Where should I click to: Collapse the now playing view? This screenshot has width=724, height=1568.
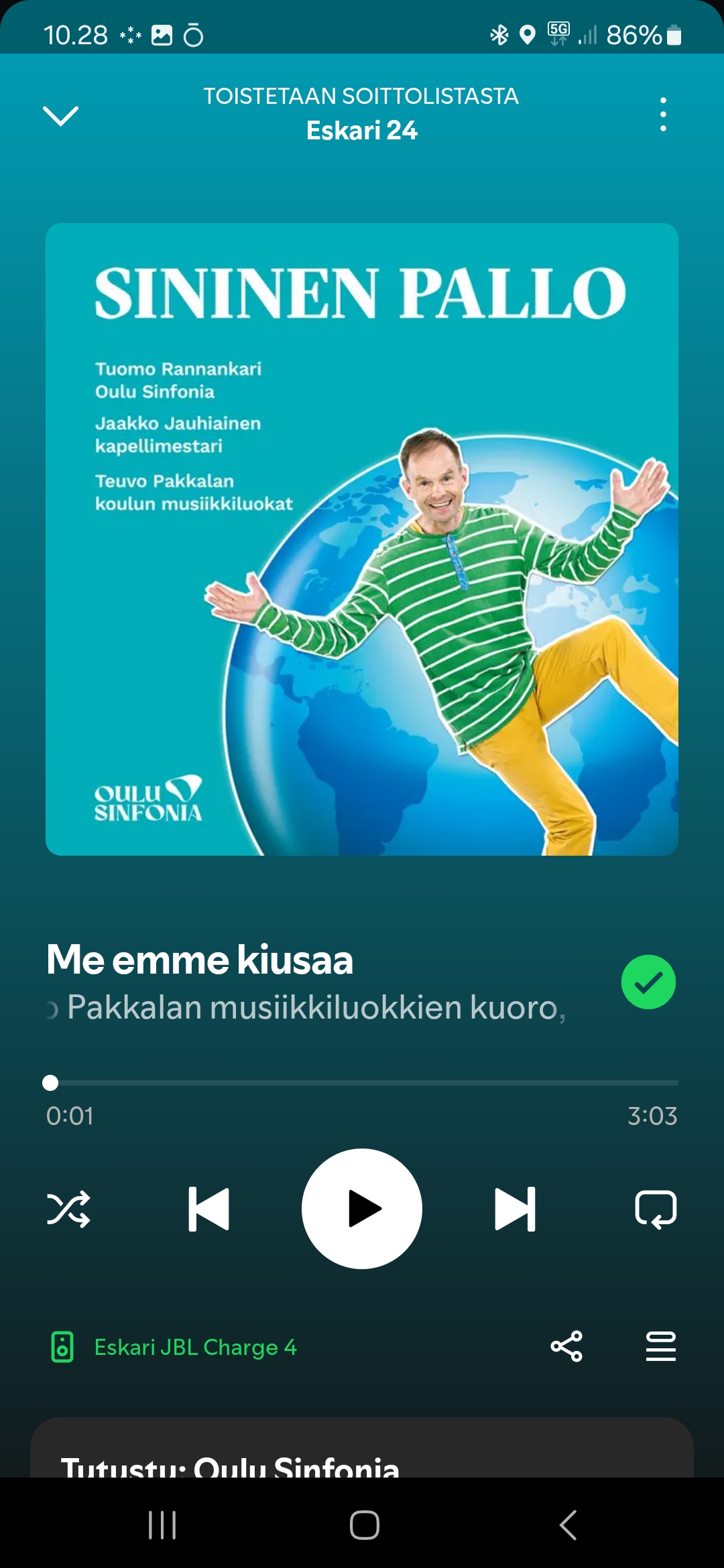point(60,115)
